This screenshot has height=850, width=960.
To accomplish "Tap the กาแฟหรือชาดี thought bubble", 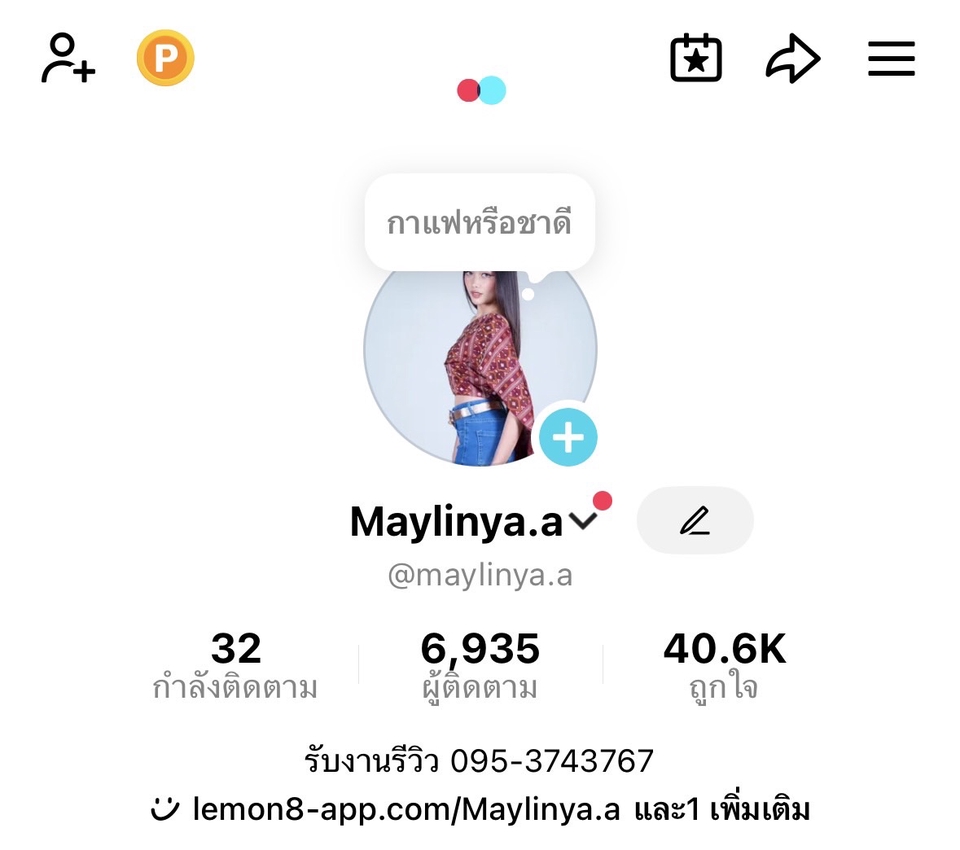I will [479, 222].
